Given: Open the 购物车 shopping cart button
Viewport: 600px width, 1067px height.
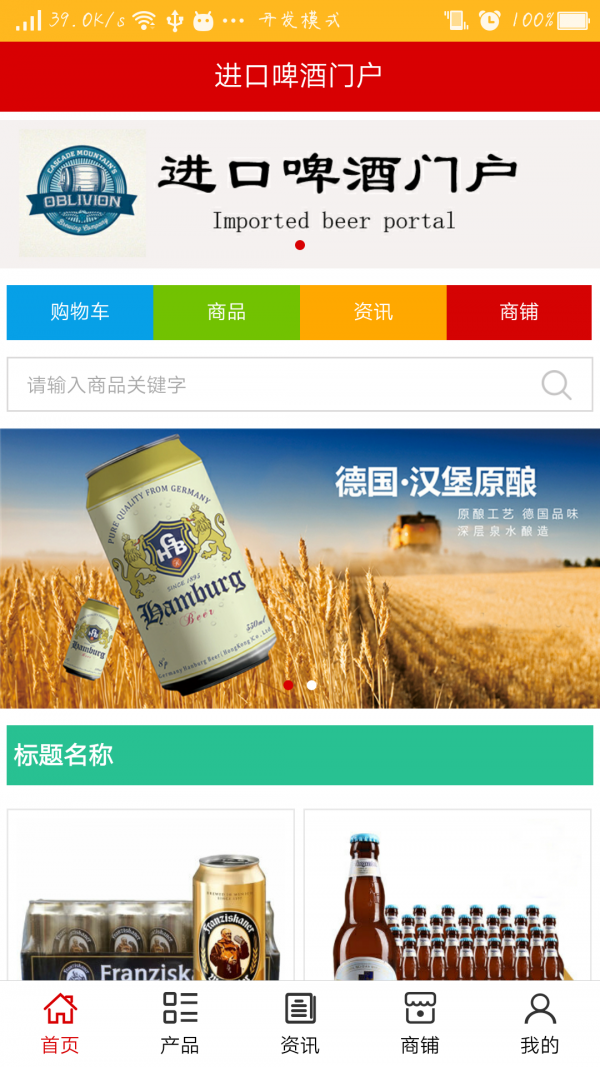Looking at the screenshot, I should click(80, 312).
